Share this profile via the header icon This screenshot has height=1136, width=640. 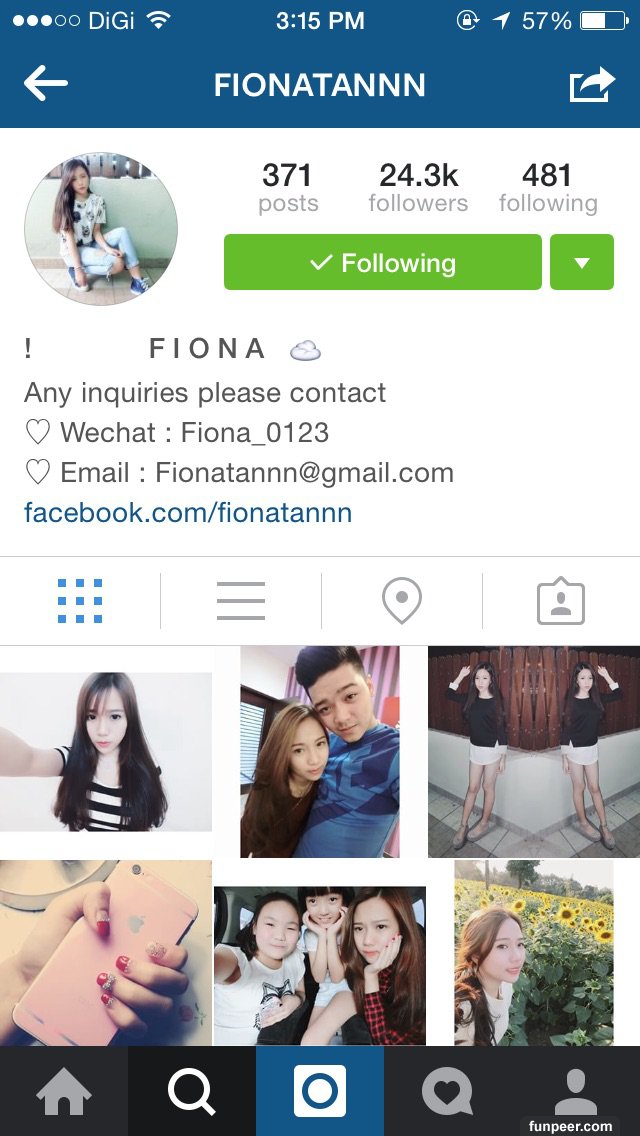[x=592, y=84]
